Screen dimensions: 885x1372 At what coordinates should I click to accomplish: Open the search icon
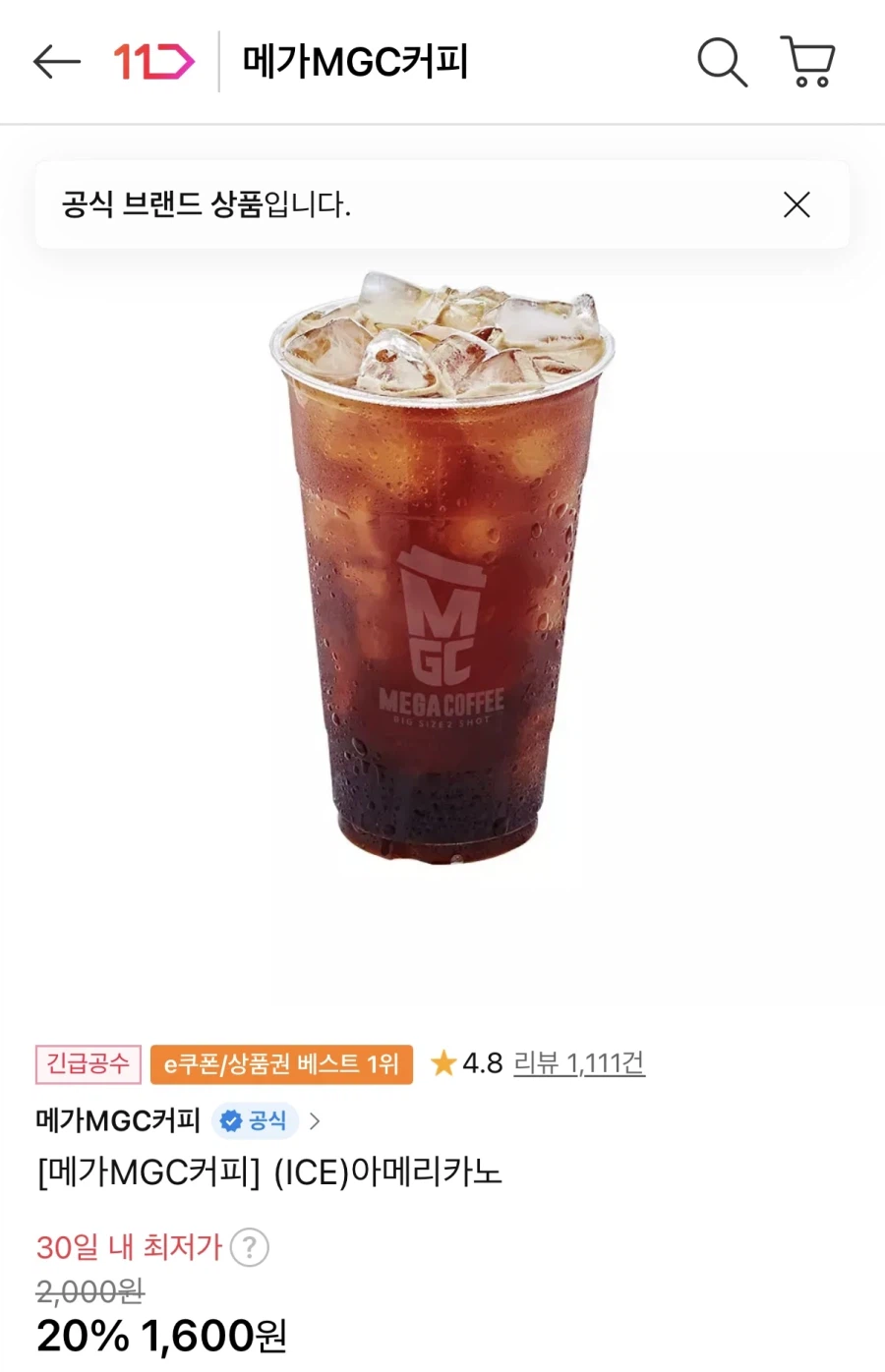(722, 61)
